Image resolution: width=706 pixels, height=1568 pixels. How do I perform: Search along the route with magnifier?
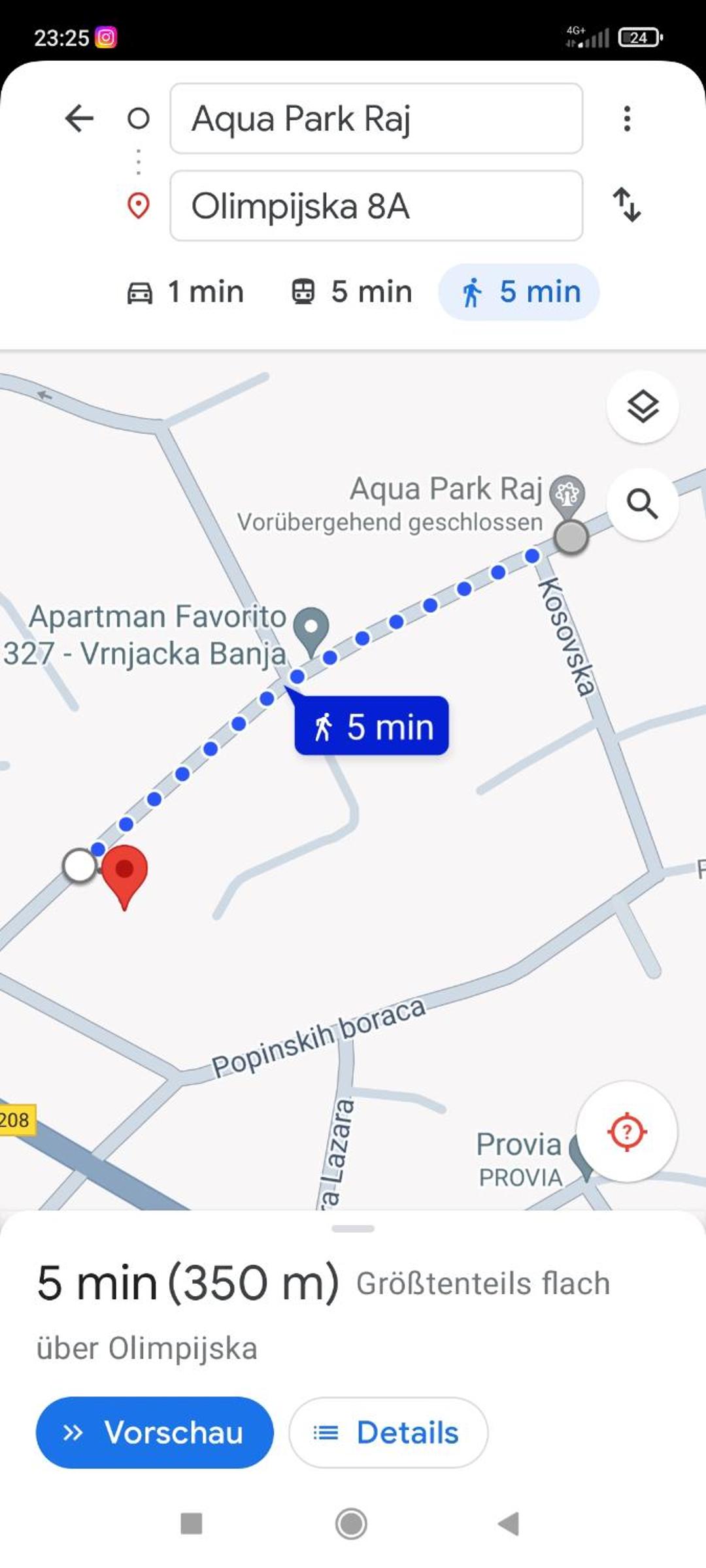point(643,504)
